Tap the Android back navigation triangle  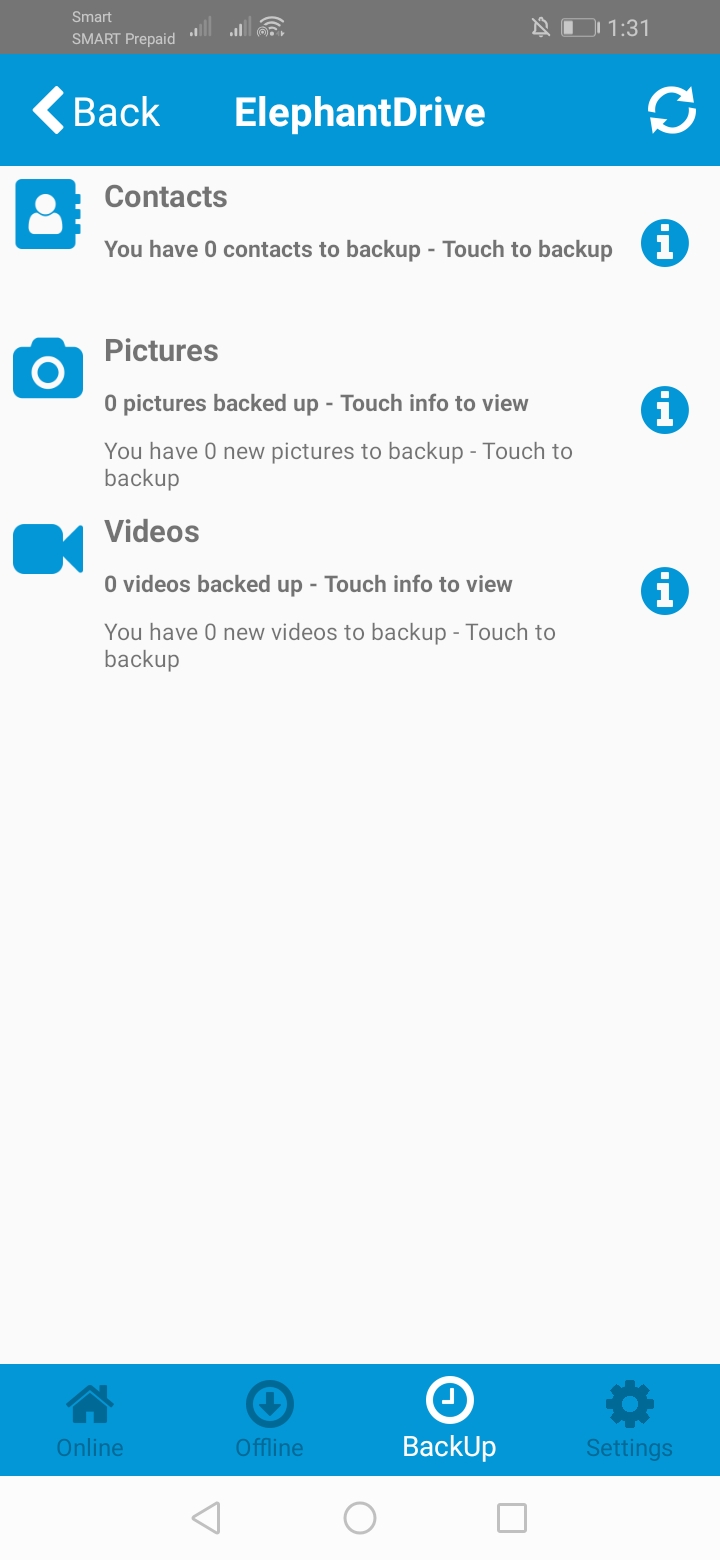[205, 1517]
